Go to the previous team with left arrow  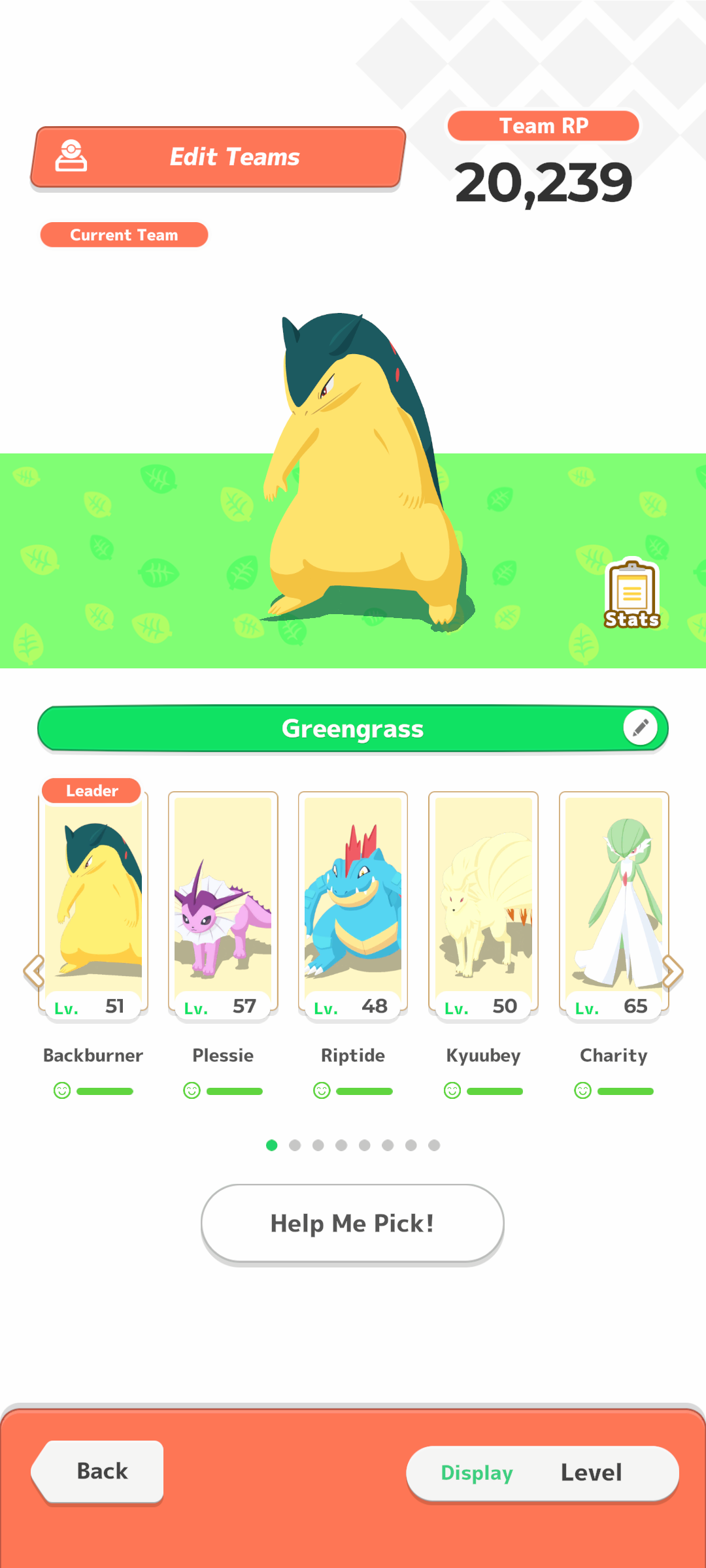(x=33, y=972)
